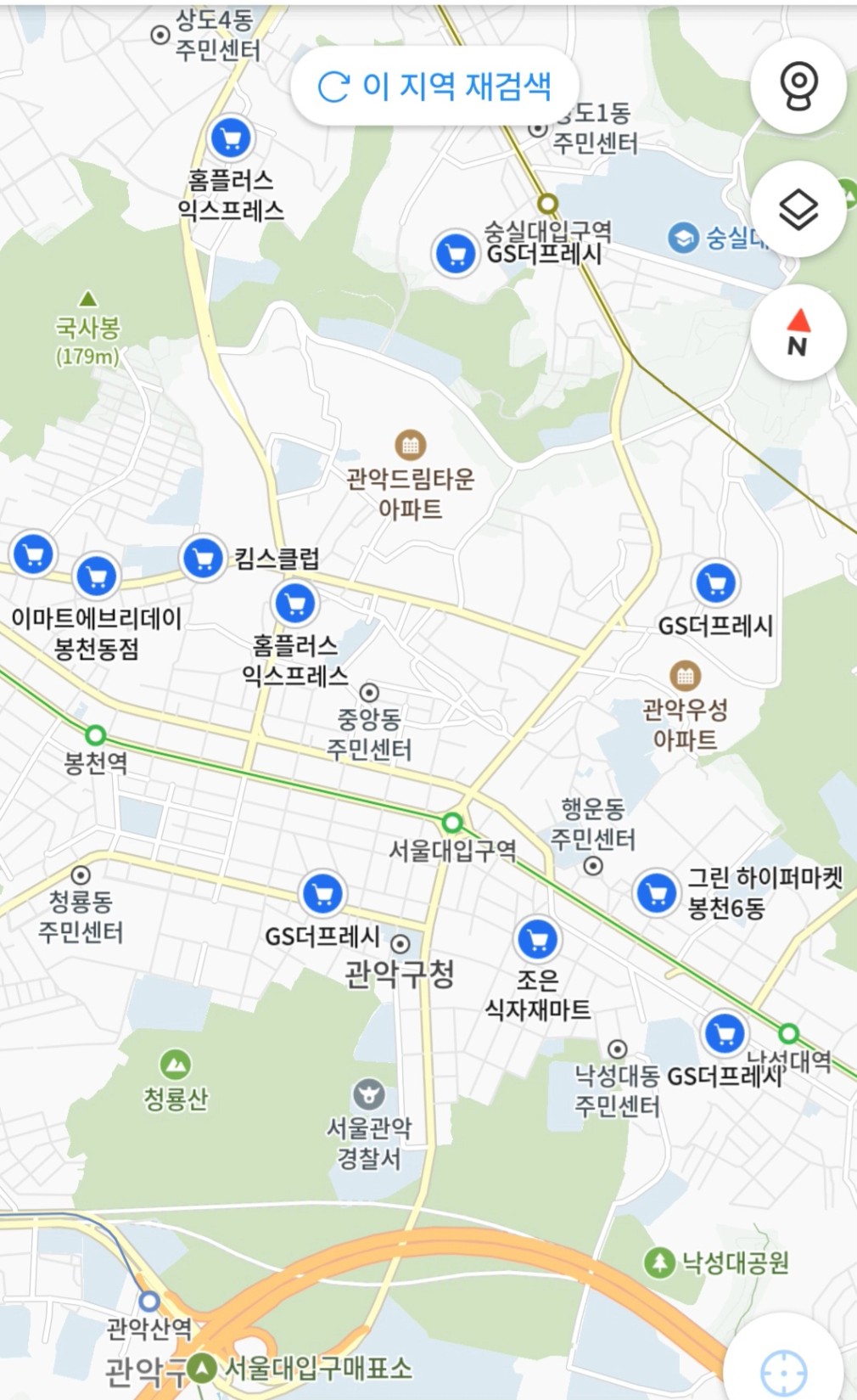
Task: Open the GS더프레시 marker near 관악구청
Action: pos(322,893)
